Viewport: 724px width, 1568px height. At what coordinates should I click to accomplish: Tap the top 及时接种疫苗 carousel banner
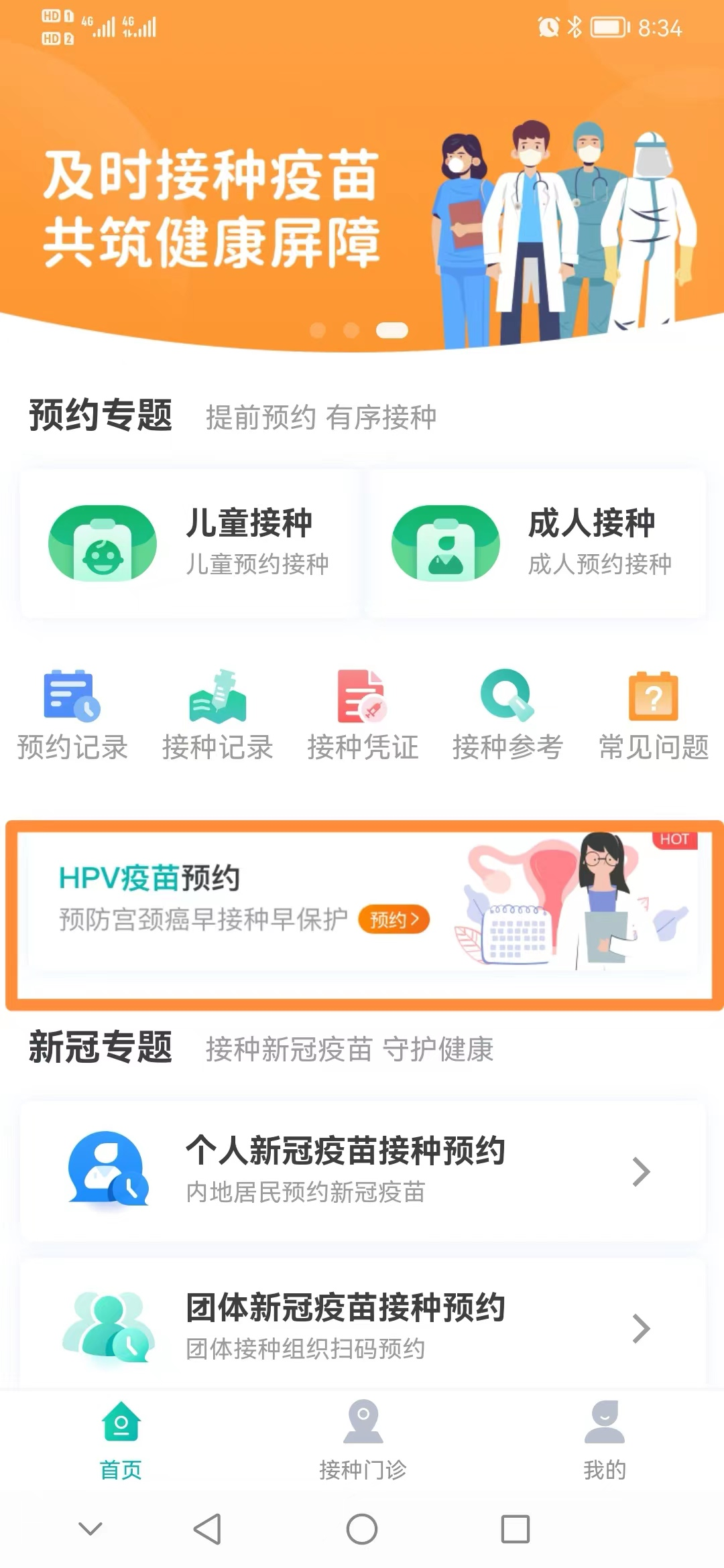[362, 201]
